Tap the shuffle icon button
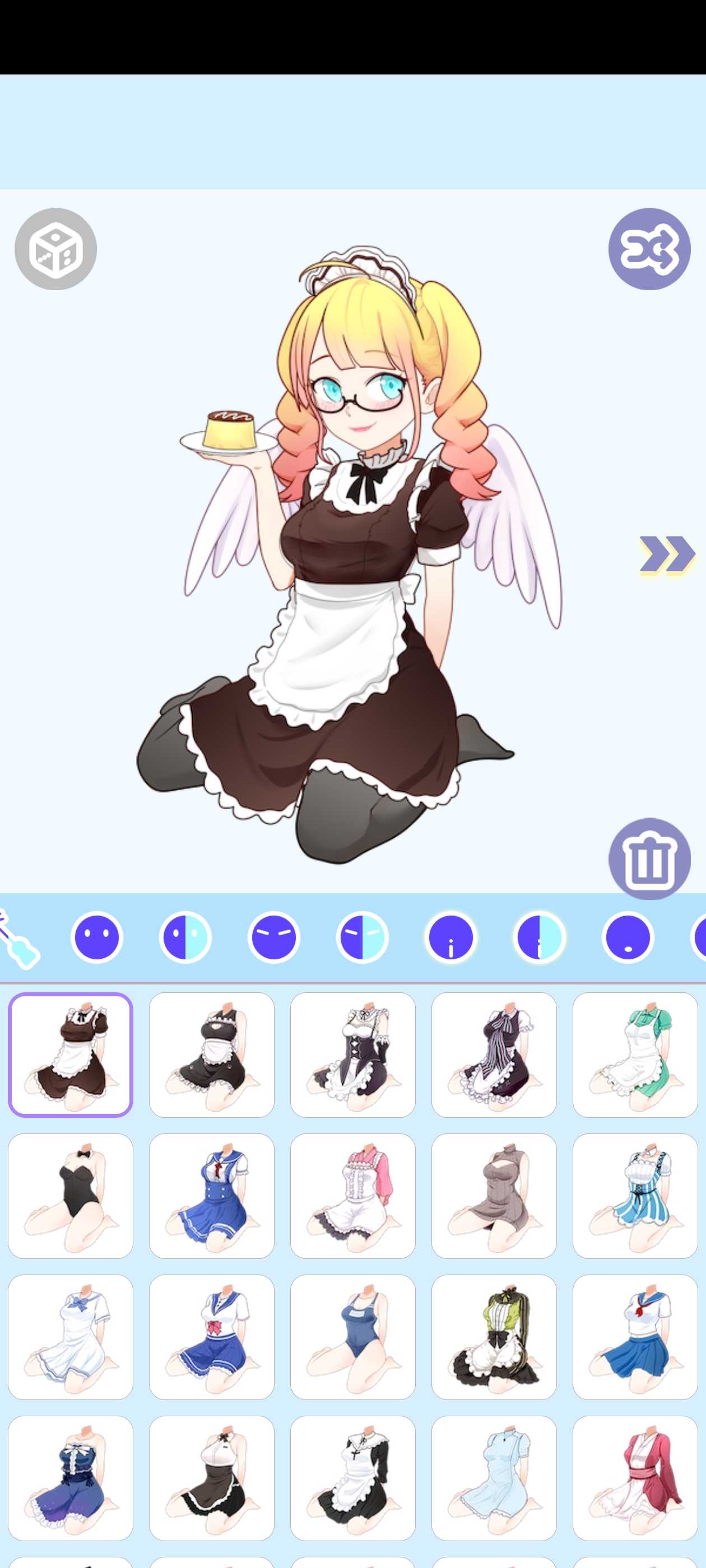This screenshot has width=706, height=1568. [x=649, y=249]
